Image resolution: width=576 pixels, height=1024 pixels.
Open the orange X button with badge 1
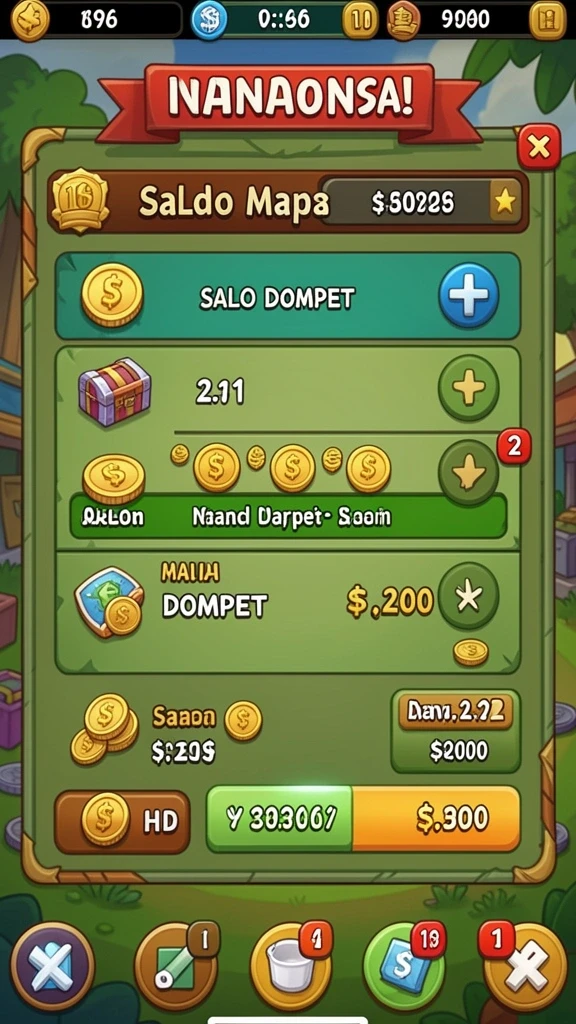pyautogui.click(x=526, y=967)
